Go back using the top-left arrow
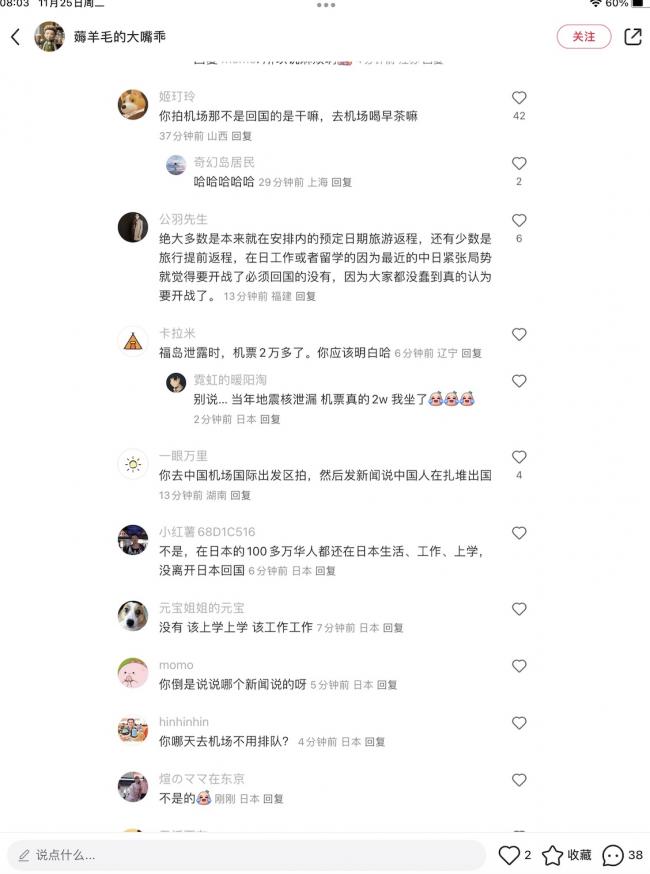The width and height of the screenshot is (650, 874). pyautogui.click(x=15, y=37)
